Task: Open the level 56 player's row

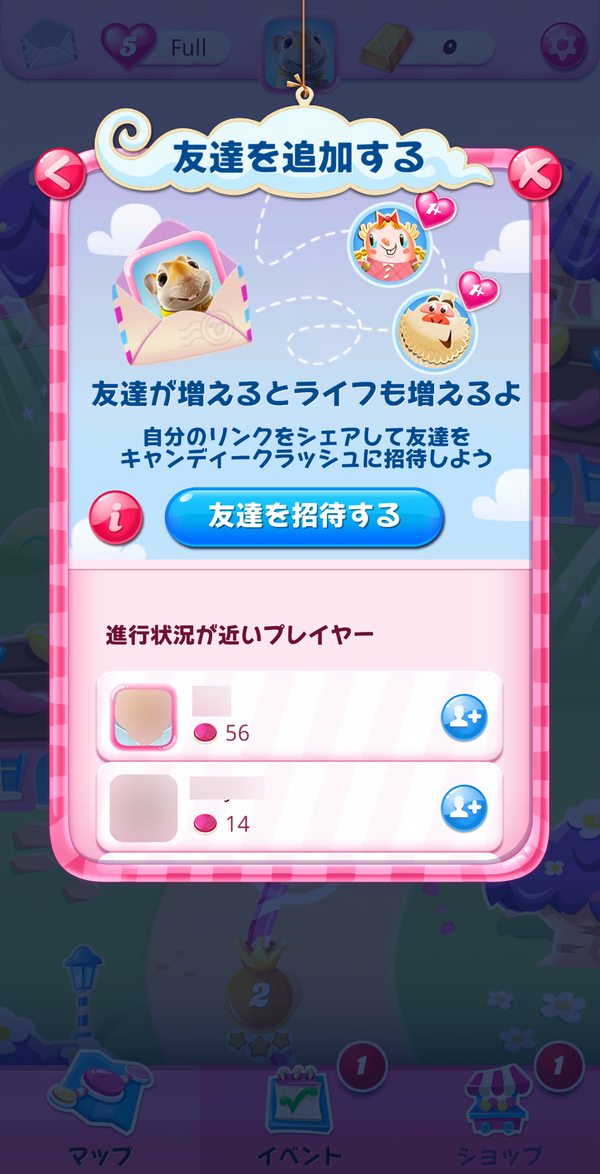Action: pyautogui.click(x=300, y=717)
